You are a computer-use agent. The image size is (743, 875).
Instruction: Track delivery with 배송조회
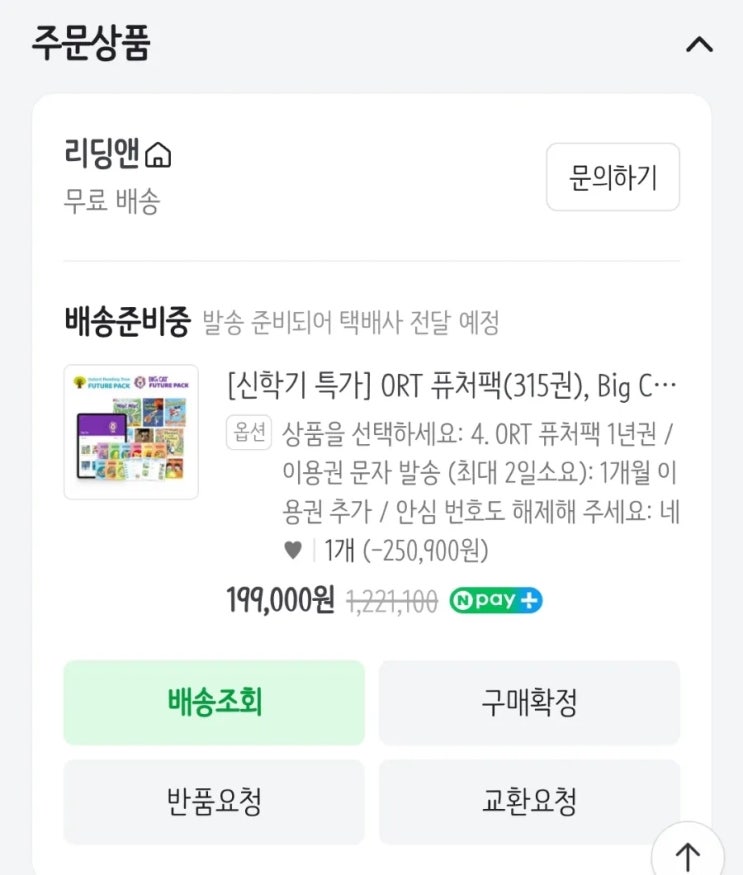tap(214, 702)
